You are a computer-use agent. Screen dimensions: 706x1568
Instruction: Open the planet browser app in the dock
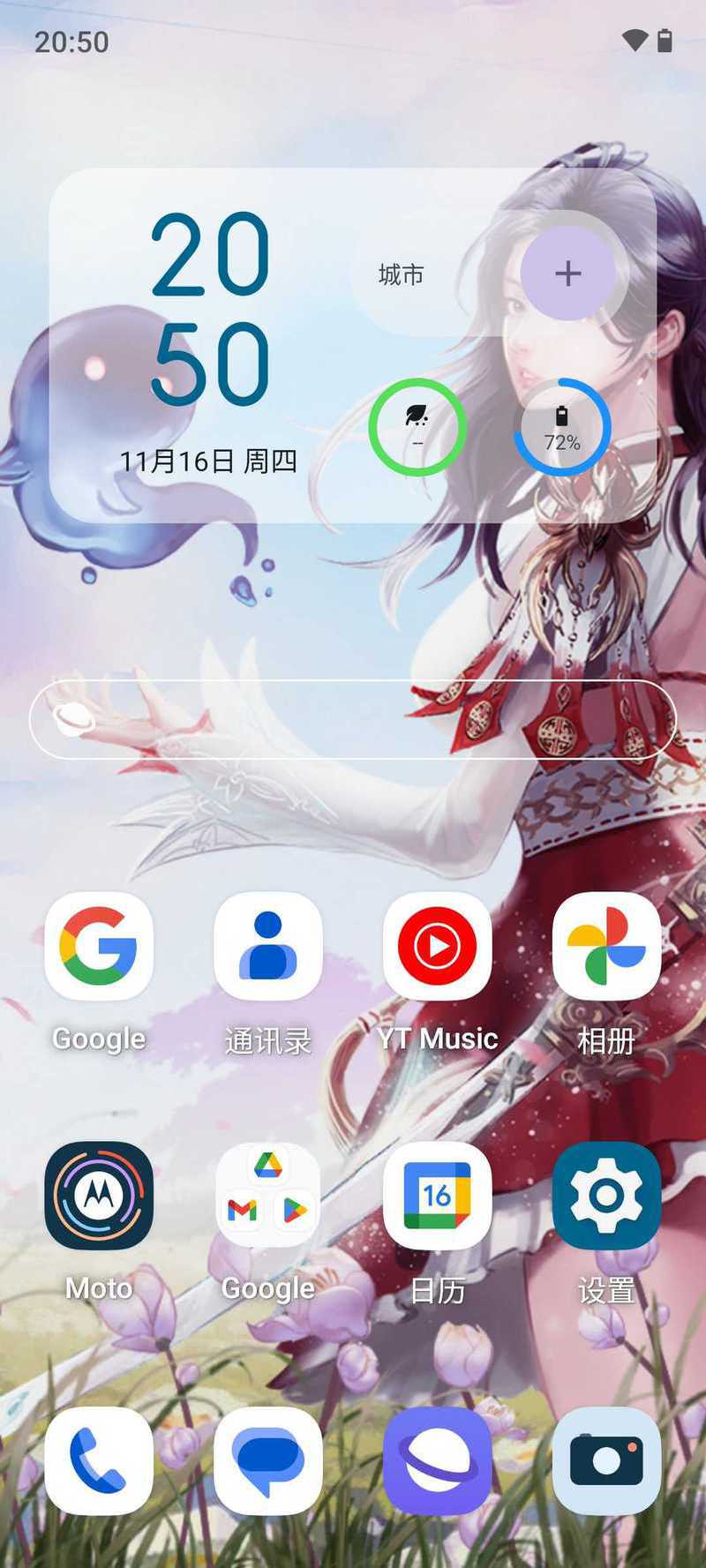pos(438,1460)
